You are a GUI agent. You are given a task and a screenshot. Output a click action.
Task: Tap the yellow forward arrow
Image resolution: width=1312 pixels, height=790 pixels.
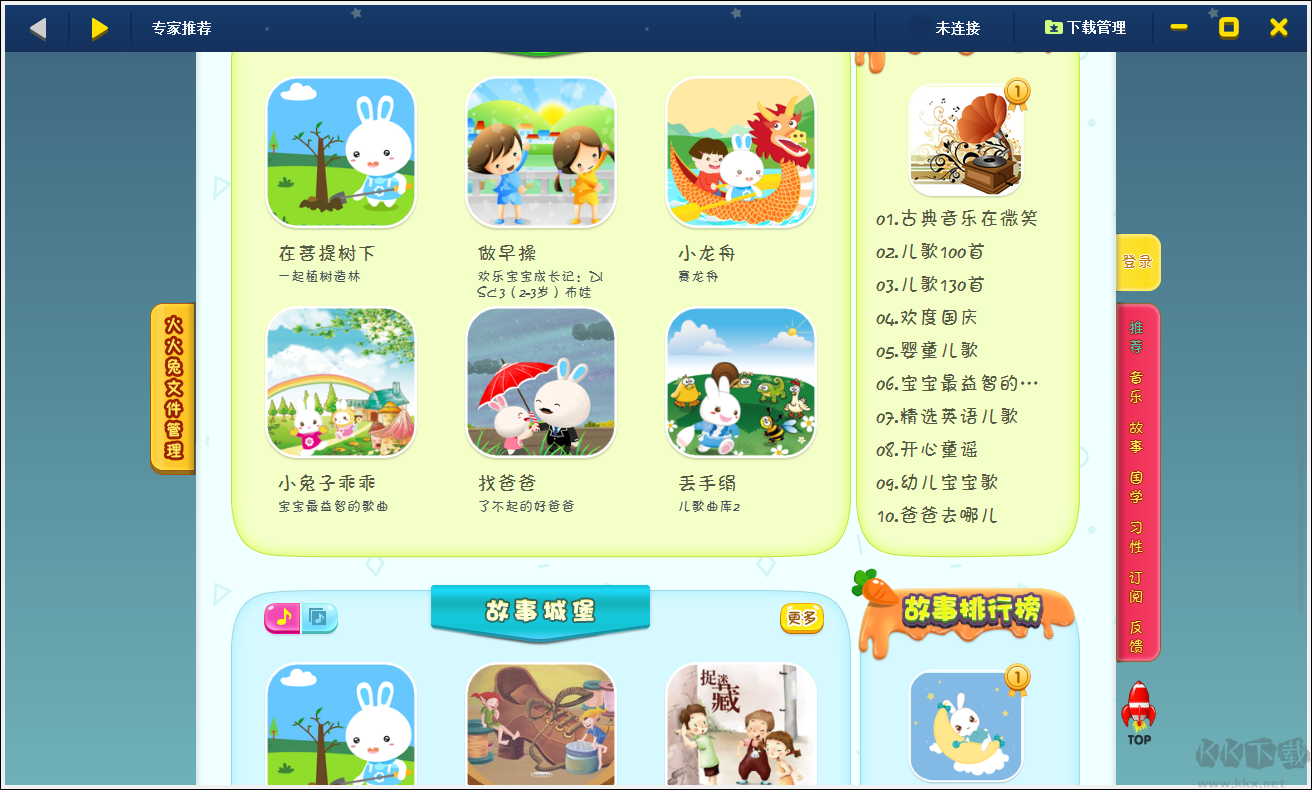click(x=99, y=28)
